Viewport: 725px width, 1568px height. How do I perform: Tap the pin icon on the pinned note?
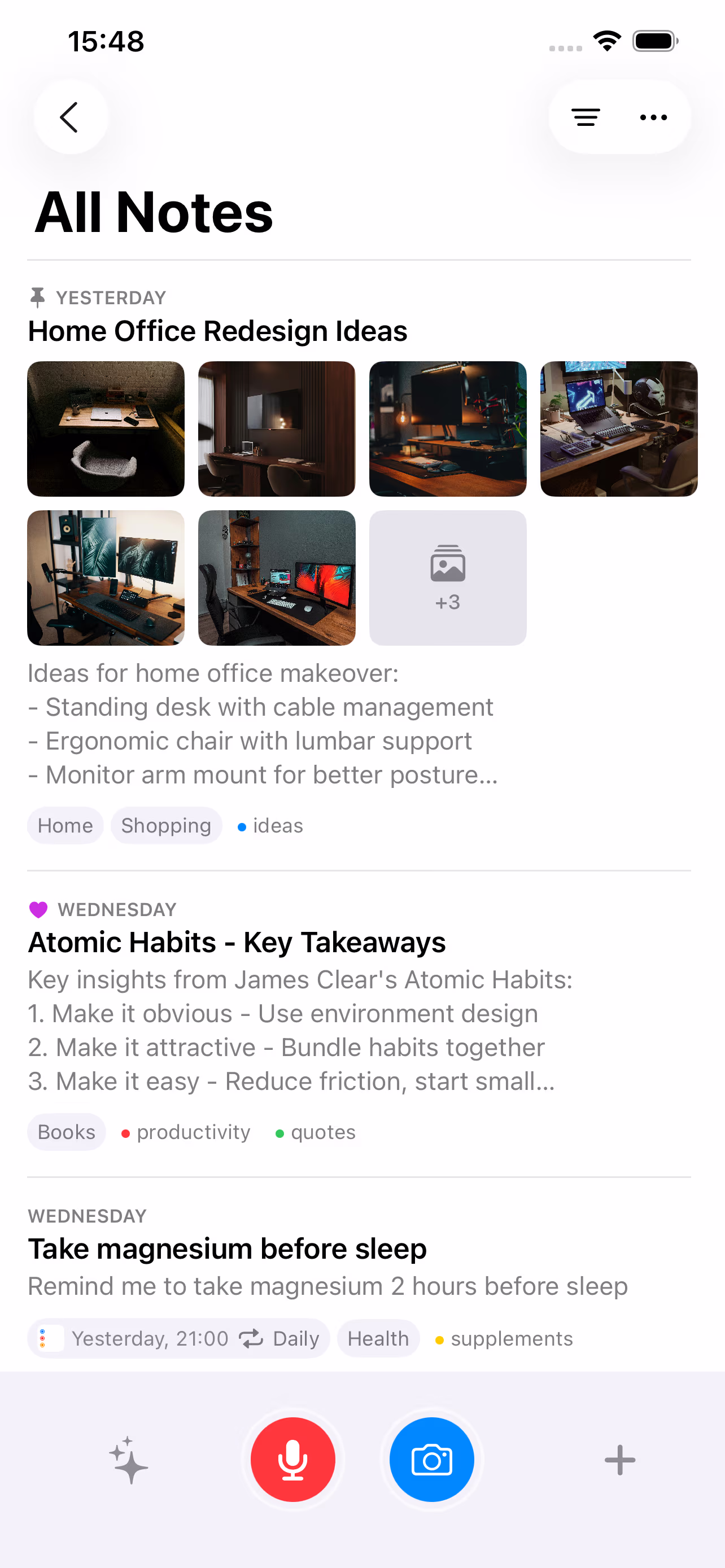pyautogui.click(x=38, y=296)
